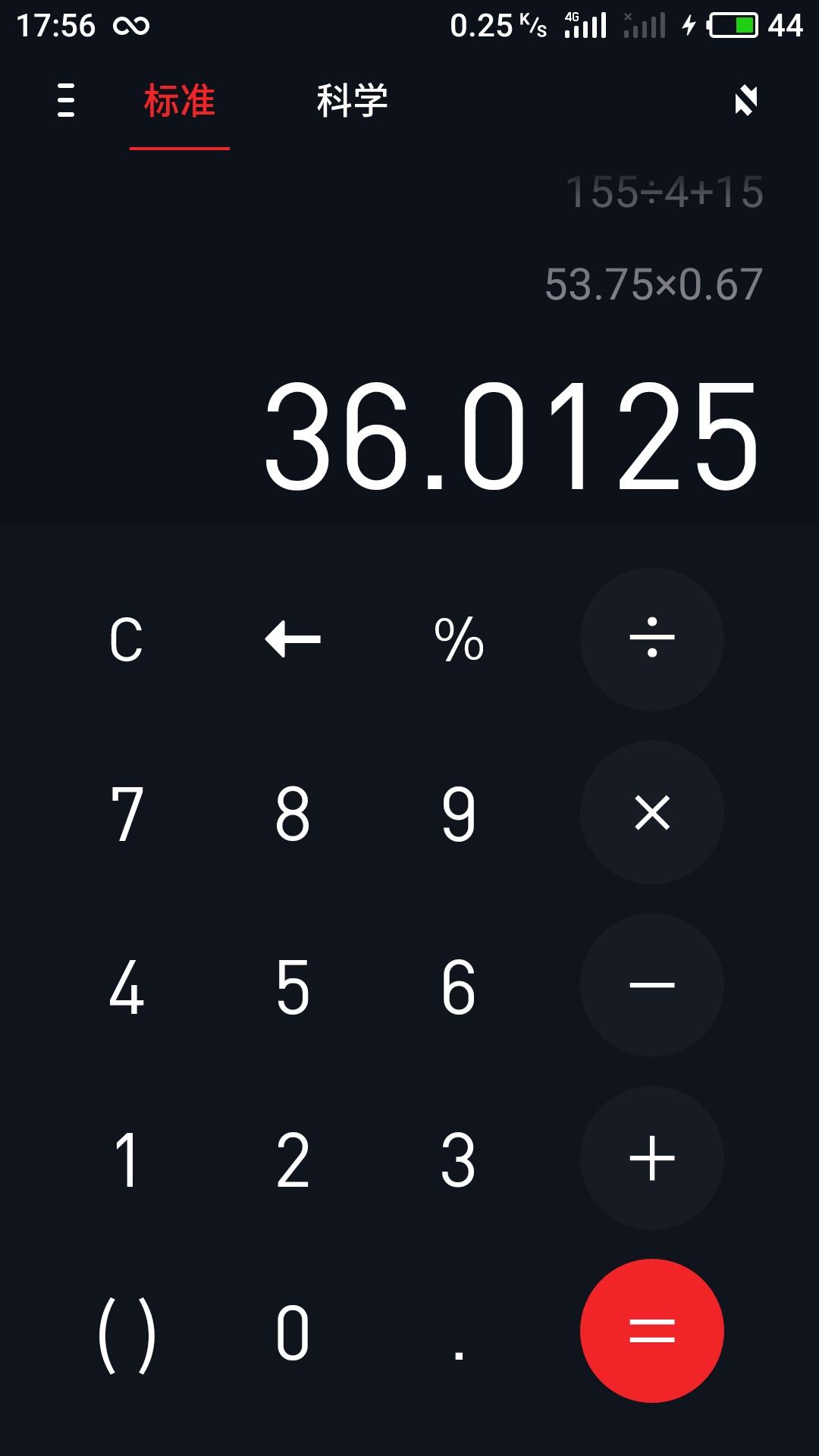Viewport: 819px width, 1456px height.
Task: Enter the digit 7
Action: click(127, 814)
